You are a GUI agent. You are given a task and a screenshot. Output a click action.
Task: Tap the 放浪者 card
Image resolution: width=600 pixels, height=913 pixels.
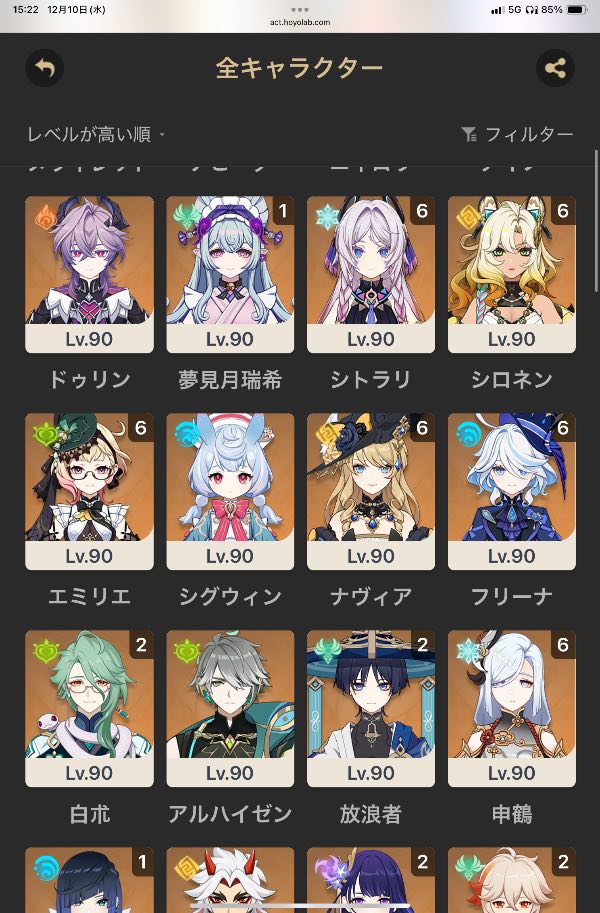click(371, 708)
